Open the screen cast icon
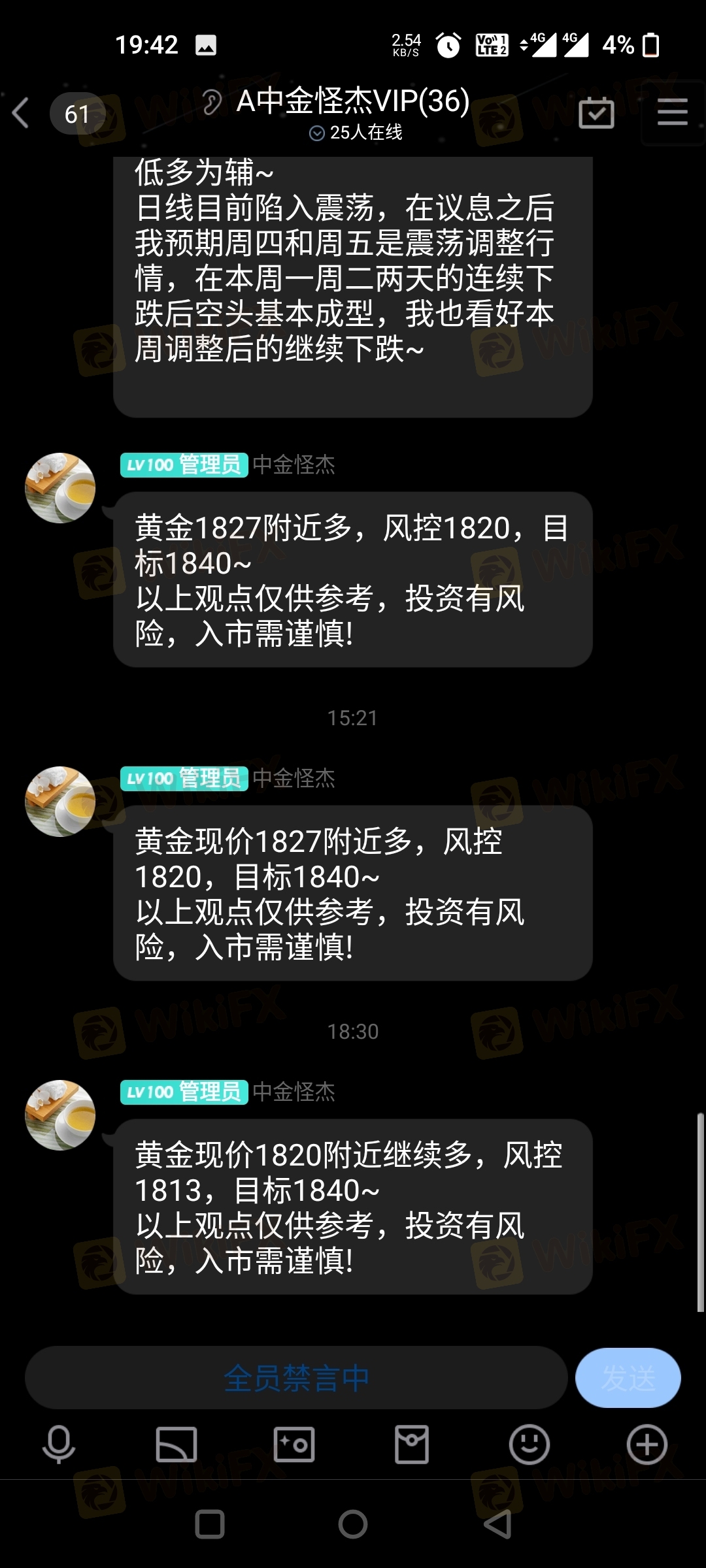 pos(176,1445)
